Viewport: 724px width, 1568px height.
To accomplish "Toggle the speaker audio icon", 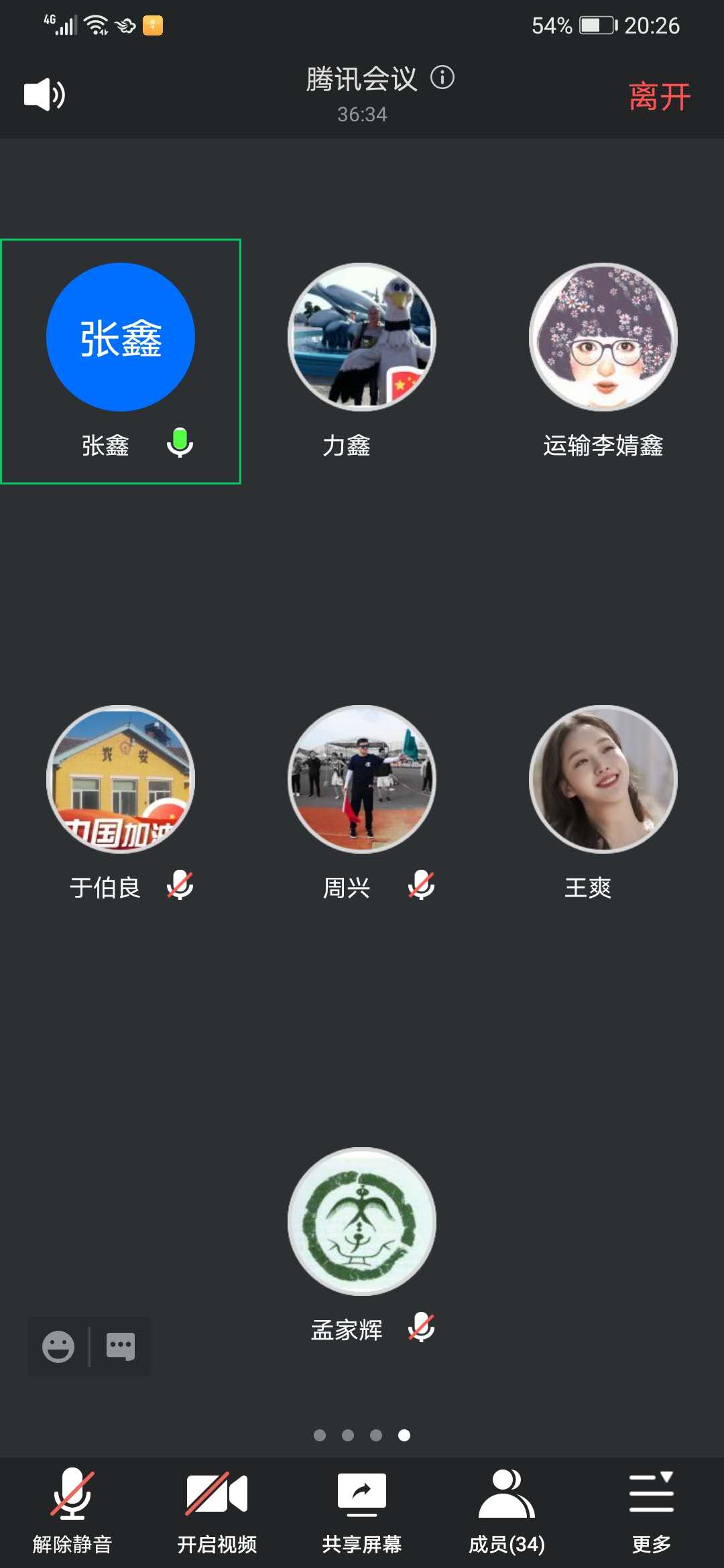I will tap(44, 94).
